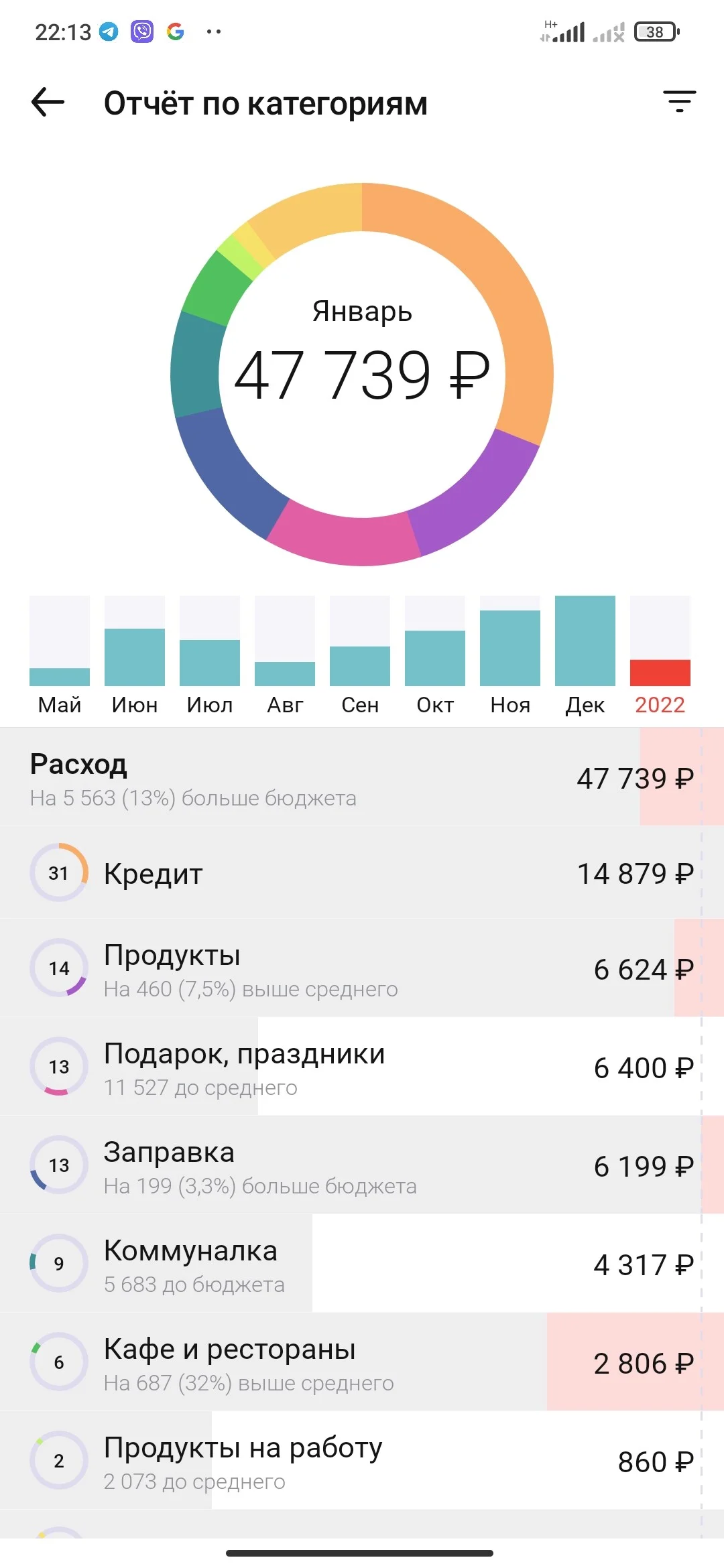The image size is (724, 1568).
Task: Open the Расход total row
Action: pos(362,777)
